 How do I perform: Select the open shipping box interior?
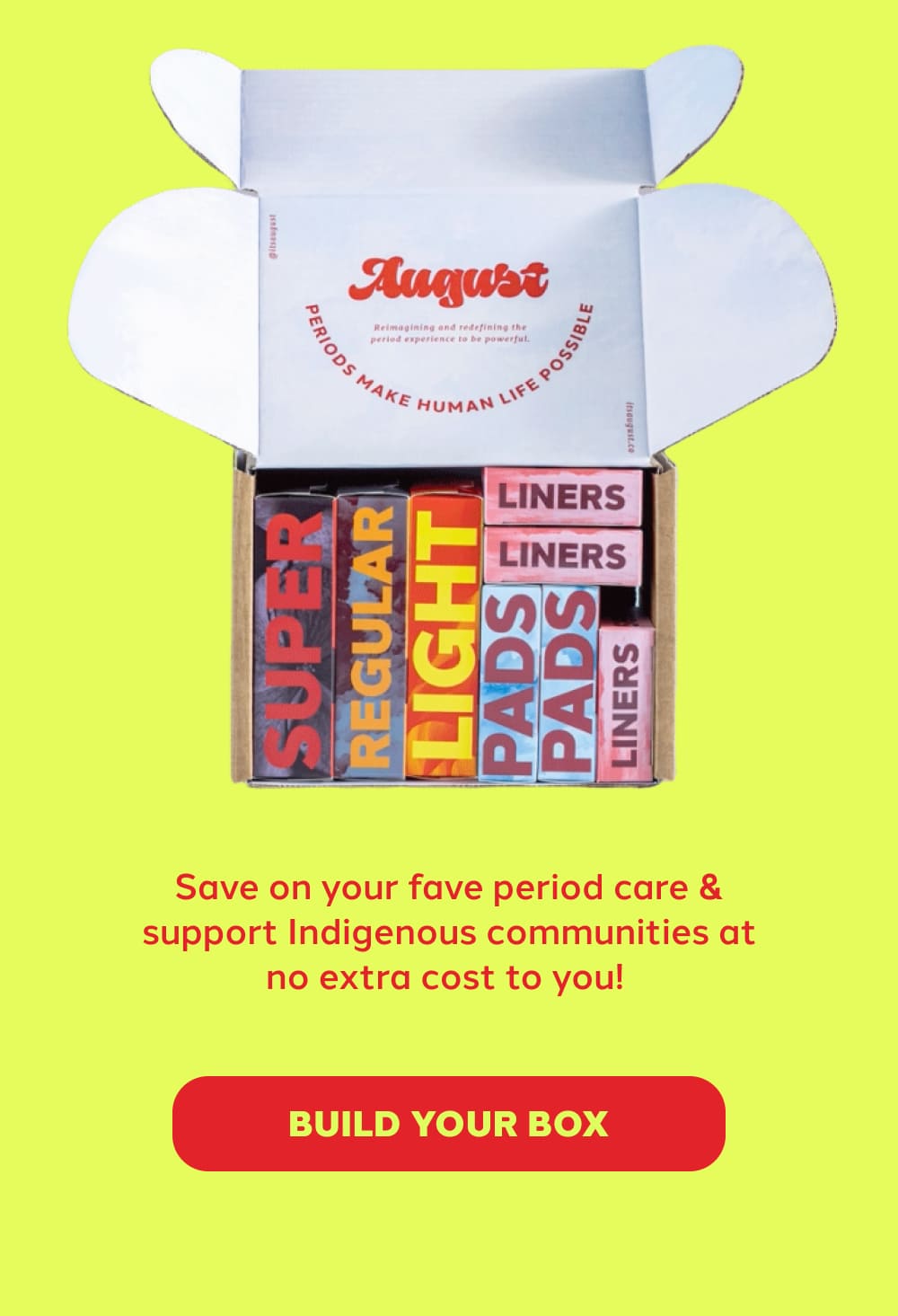(x=449, y=629)
